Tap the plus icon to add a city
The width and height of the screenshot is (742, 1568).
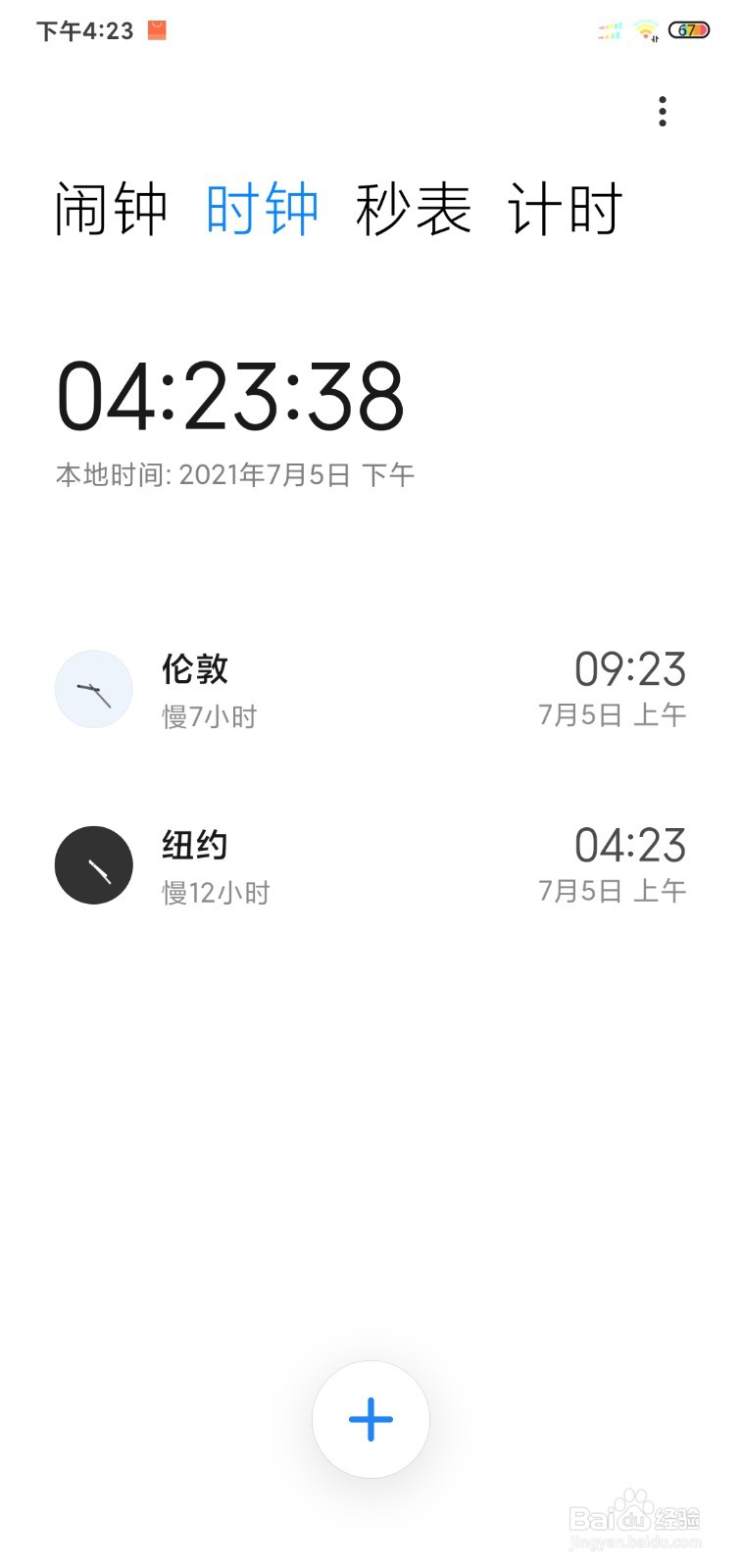click(x=371, y=1418)
